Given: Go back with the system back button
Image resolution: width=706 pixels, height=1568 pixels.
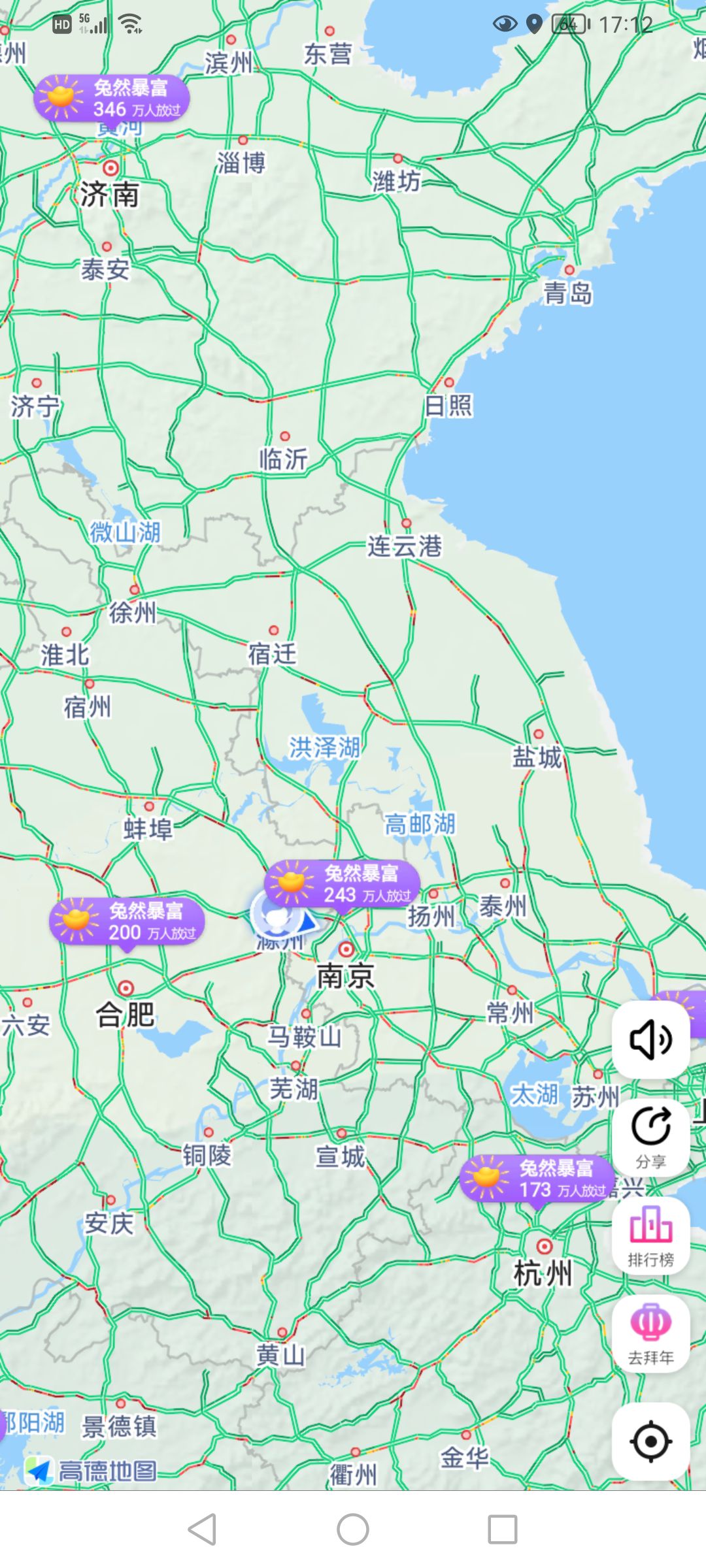Looking at the screenshot, I should tap(202, 1529).
